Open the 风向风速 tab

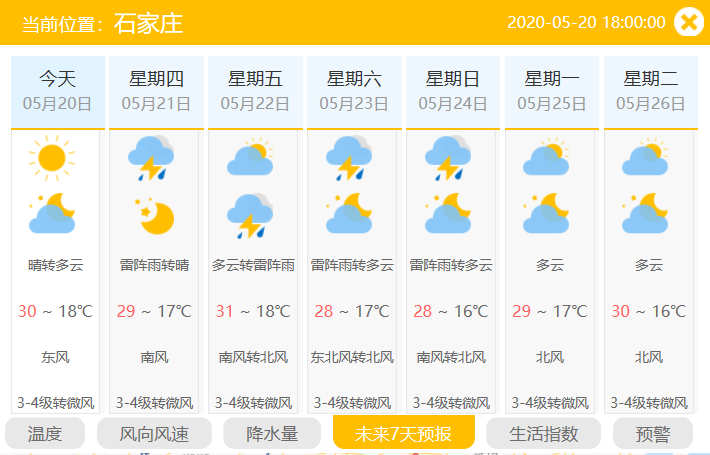[154, 433]
